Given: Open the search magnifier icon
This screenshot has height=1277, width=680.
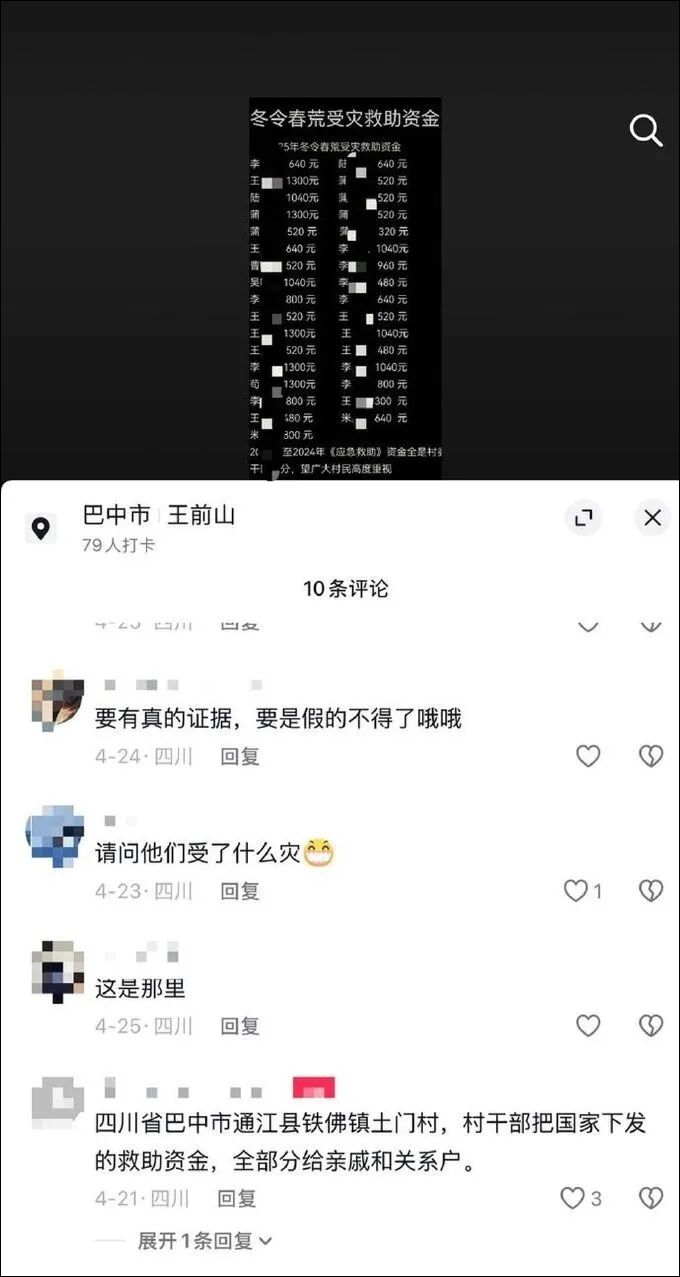Looking at the screenshot, I should 646,131.
